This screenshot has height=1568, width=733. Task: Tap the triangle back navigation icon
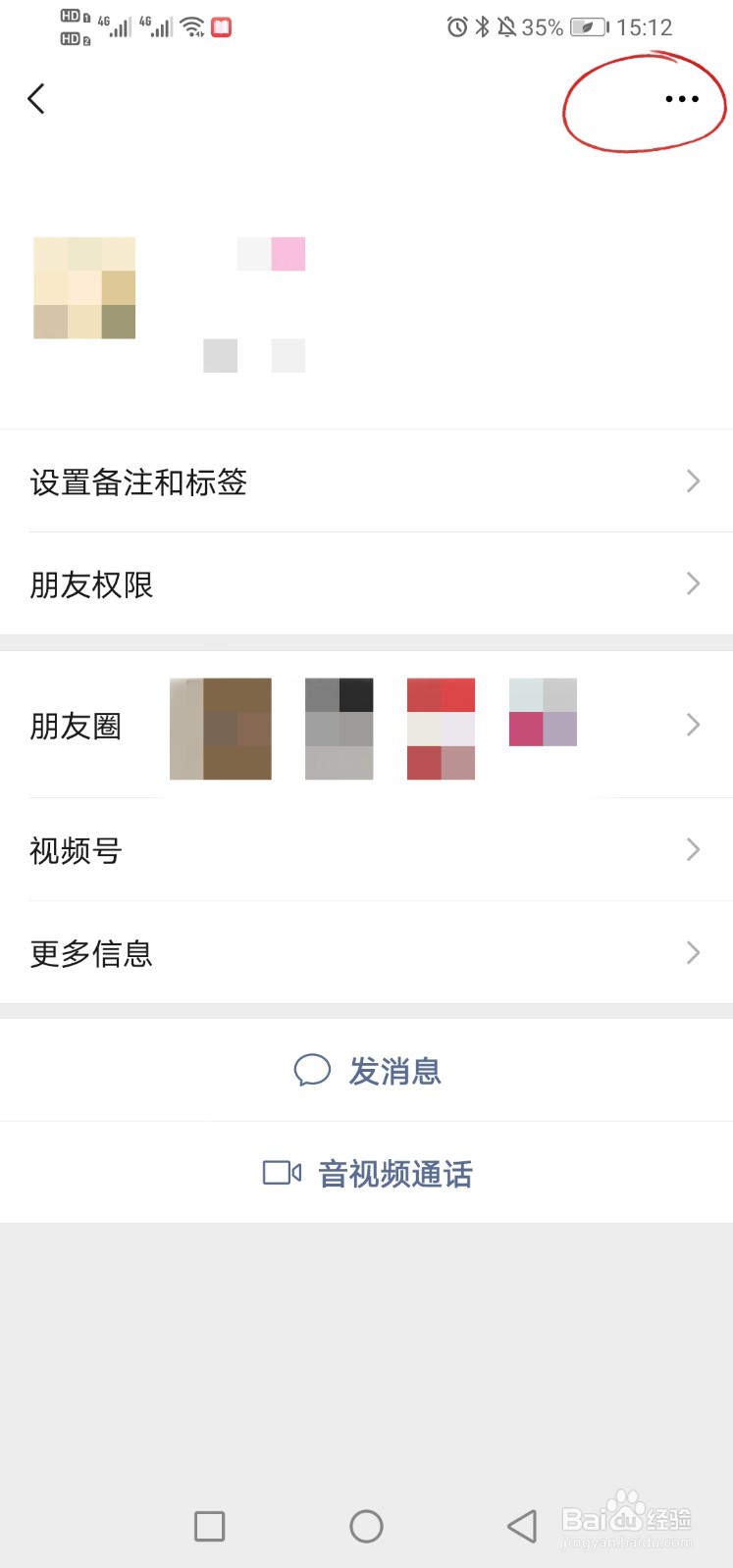(522, 1526)
